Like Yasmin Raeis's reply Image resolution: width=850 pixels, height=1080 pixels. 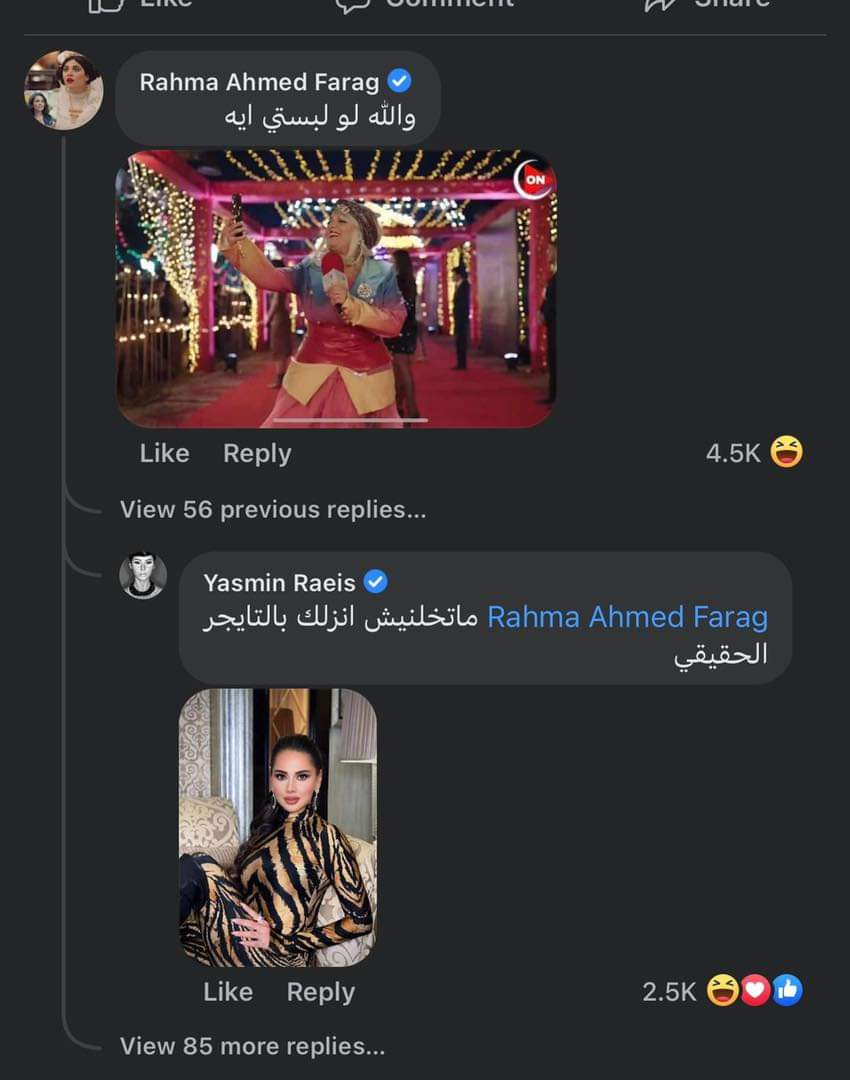coord(228,992)
